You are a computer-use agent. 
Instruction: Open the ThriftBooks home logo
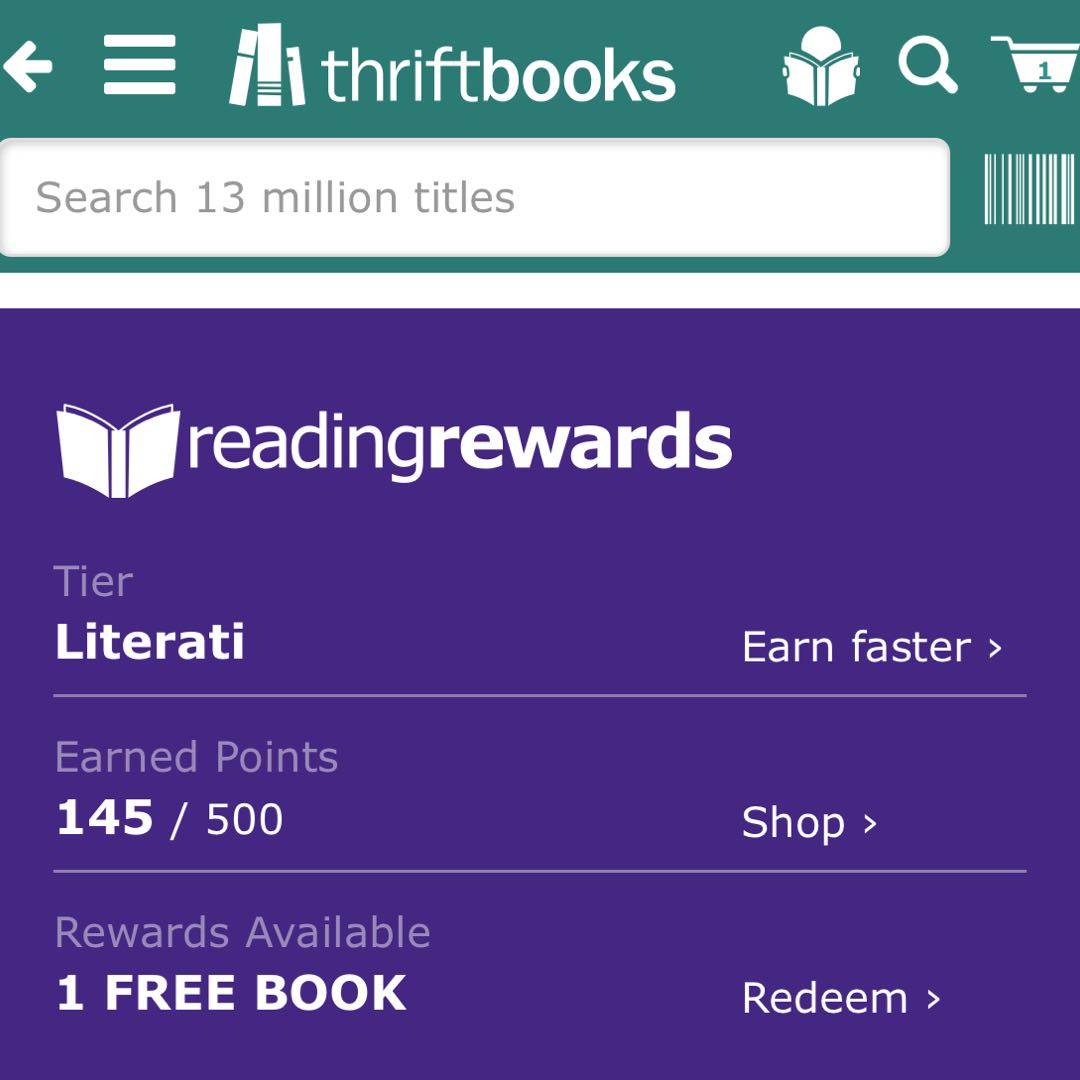tap(452, 68)
